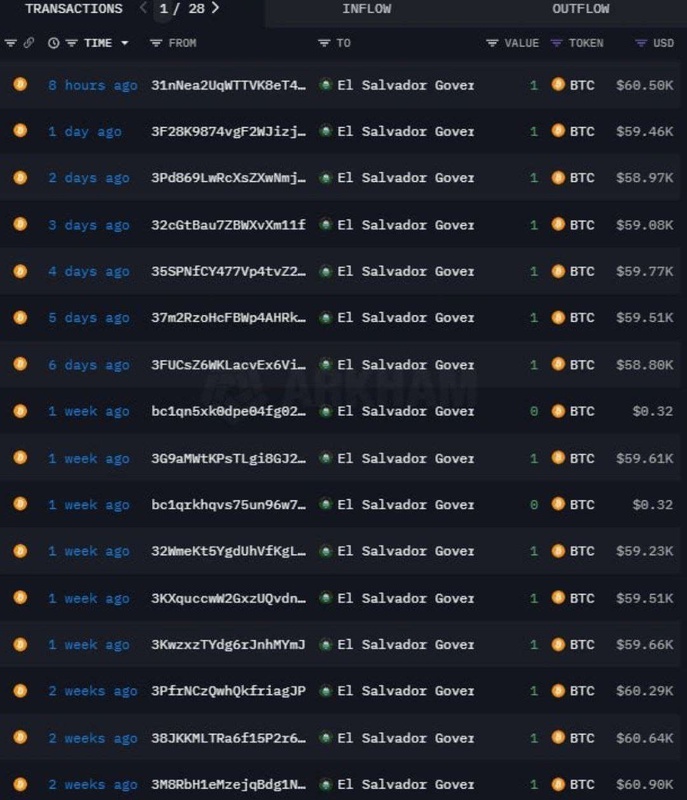View sender address 3PfrNCzQwhQkfriagJP
Viewport: 687px width, 800px height.
(229, 691)
